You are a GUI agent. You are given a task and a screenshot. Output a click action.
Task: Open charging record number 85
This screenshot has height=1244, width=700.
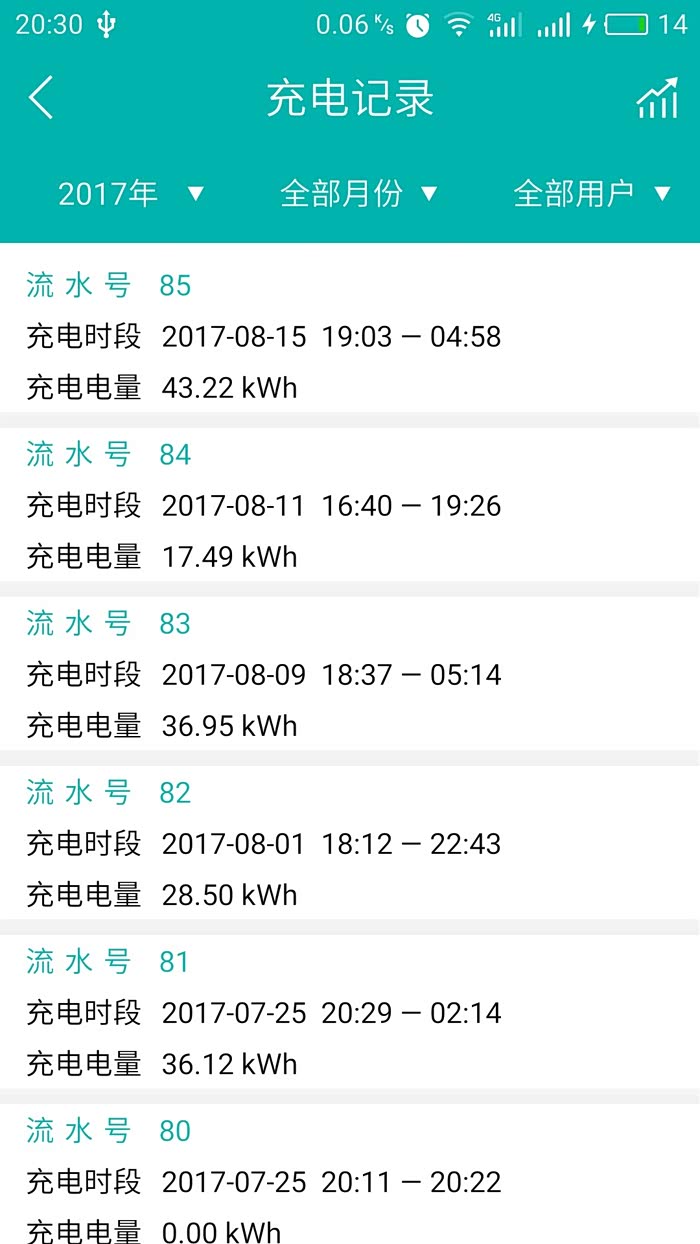pyautogui.click(x=350, y=336)
